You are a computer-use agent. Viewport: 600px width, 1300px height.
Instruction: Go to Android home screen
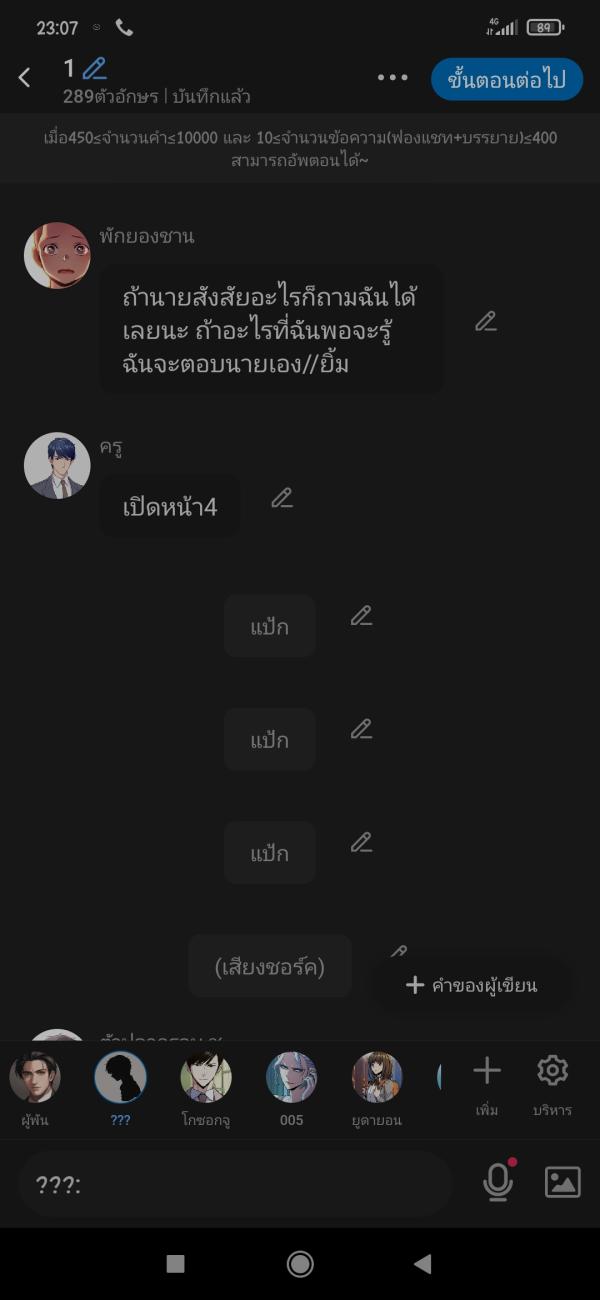click(300, 1264)
